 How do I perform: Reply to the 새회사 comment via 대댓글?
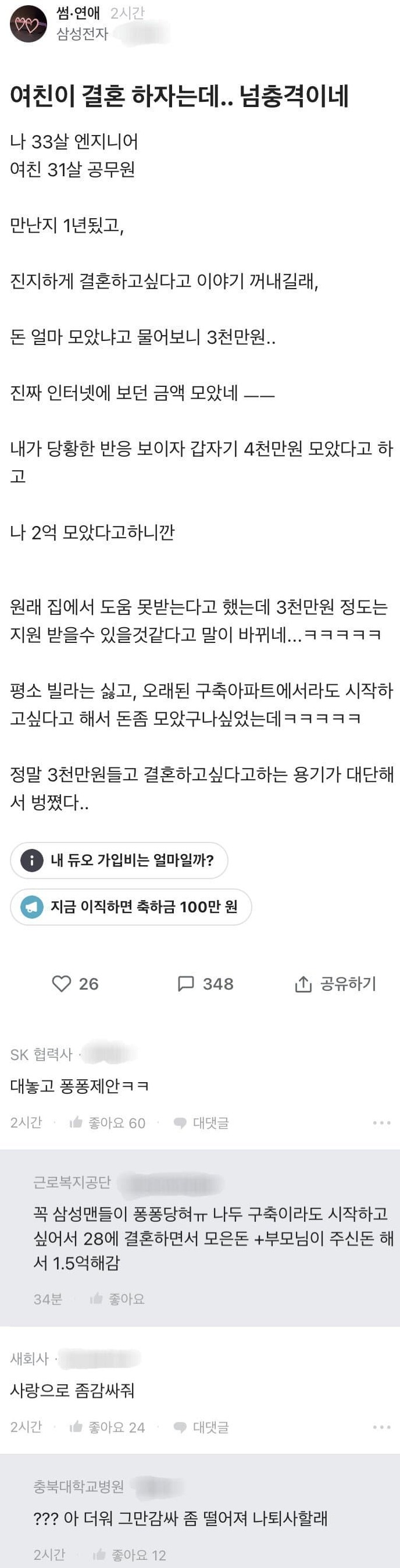pos(201,1427)
